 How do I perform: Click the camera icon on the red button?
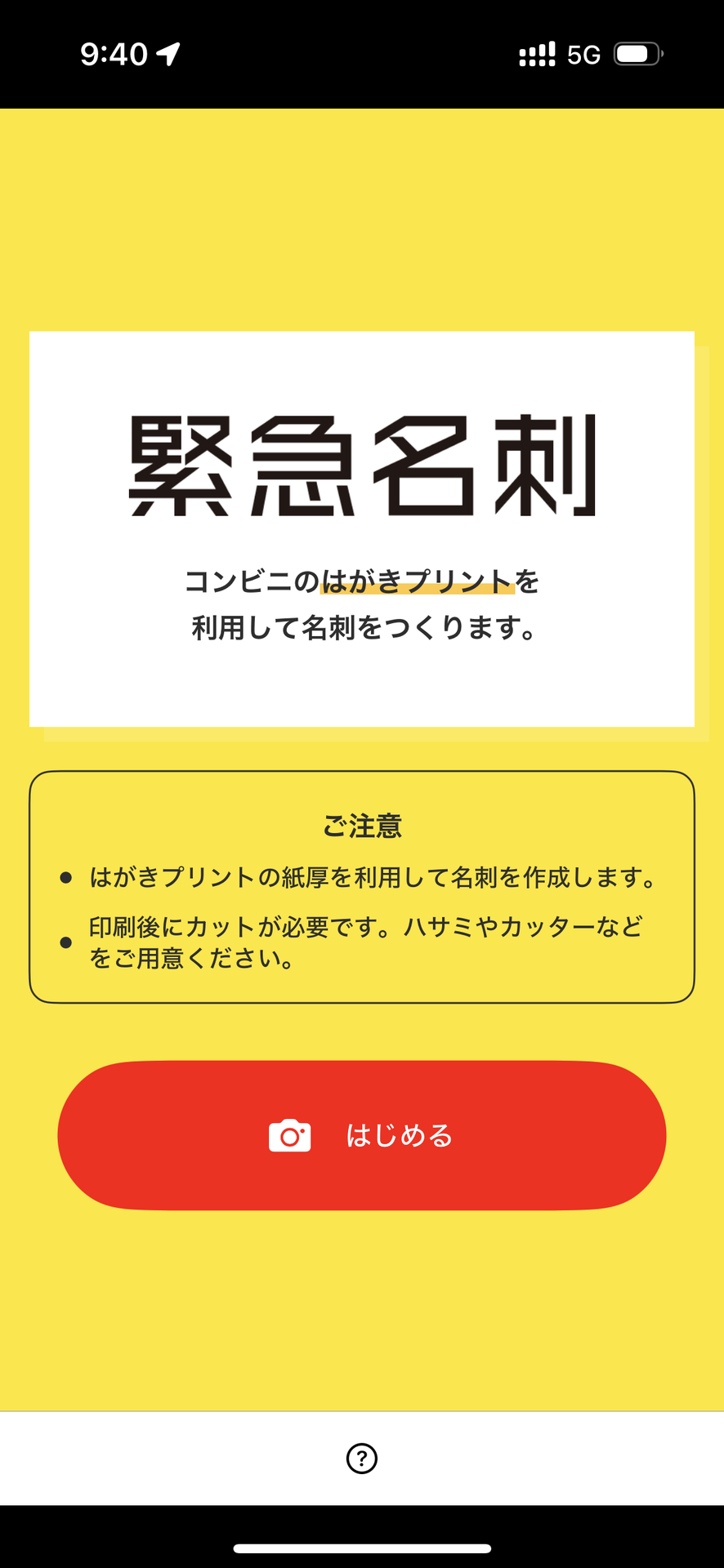(290, 1135)
